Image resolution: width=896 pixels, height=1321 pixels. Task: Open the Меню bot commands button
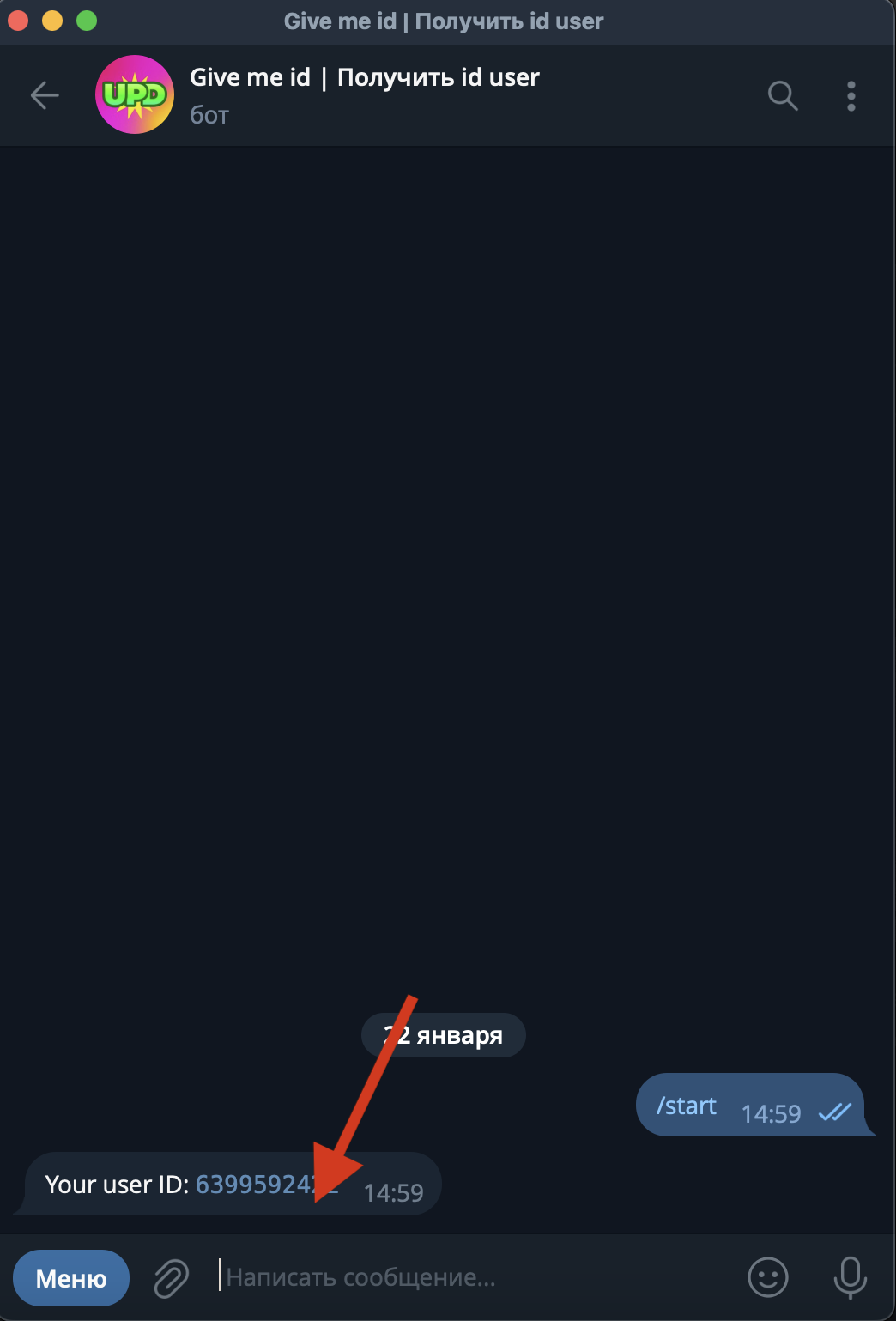click(x=71, y=1278)
